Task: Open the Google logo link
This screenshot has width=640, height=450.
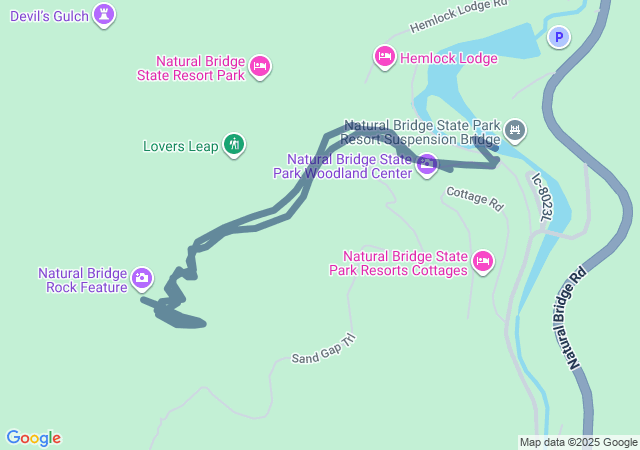Action: click(x=34, y=438)
